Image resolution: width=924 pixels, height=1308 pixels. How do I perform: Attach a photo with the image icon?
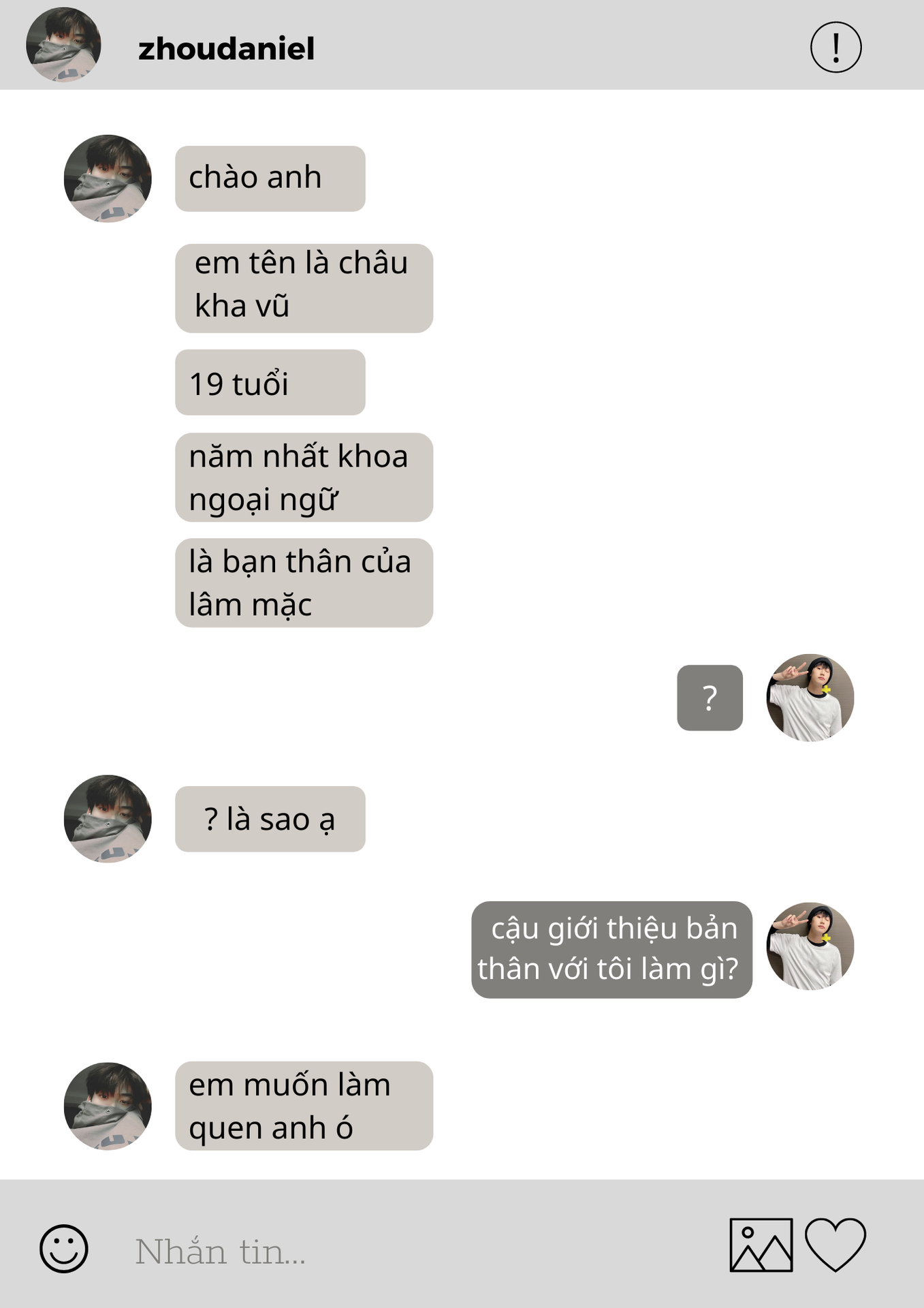[x=761, y=1245]
